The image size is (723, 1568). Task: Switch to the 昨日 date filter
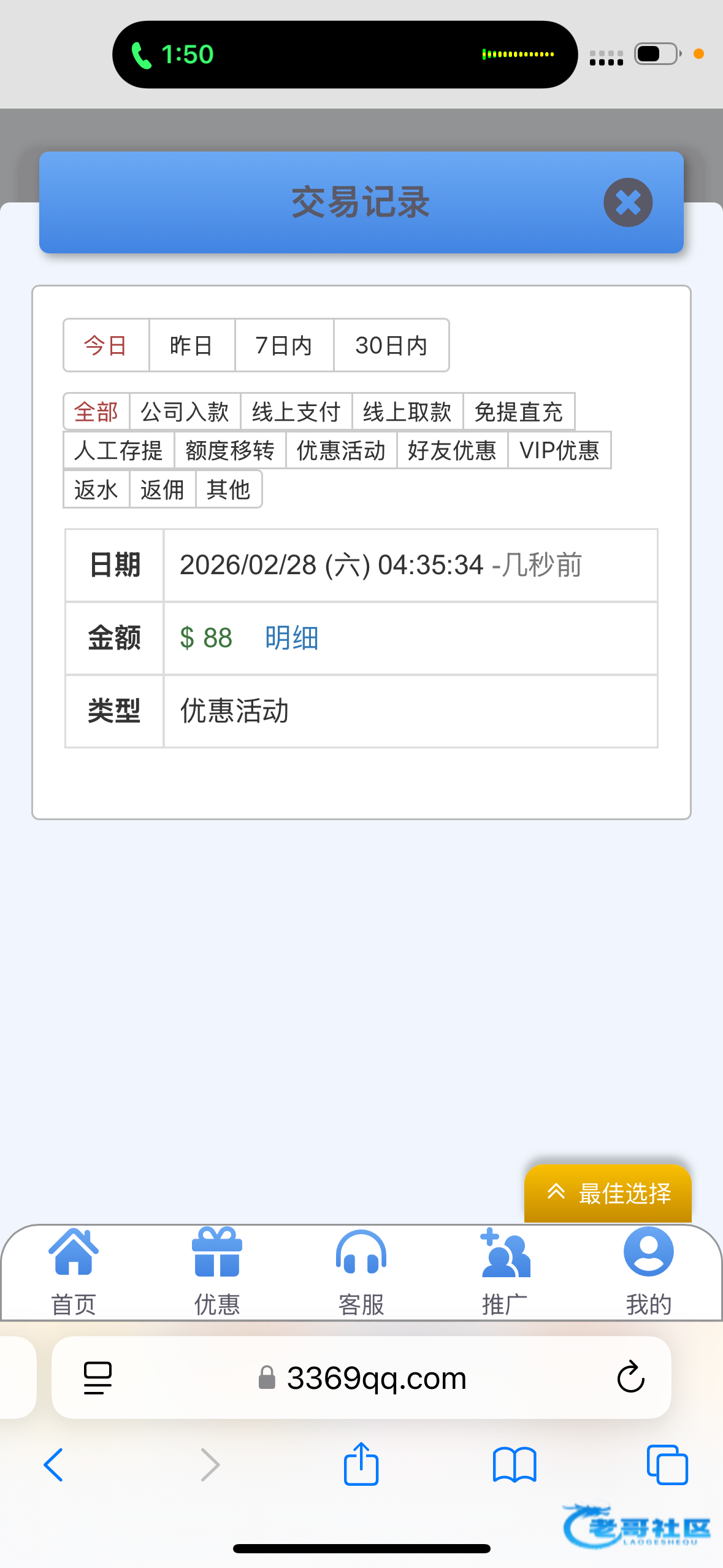point(192,345)
